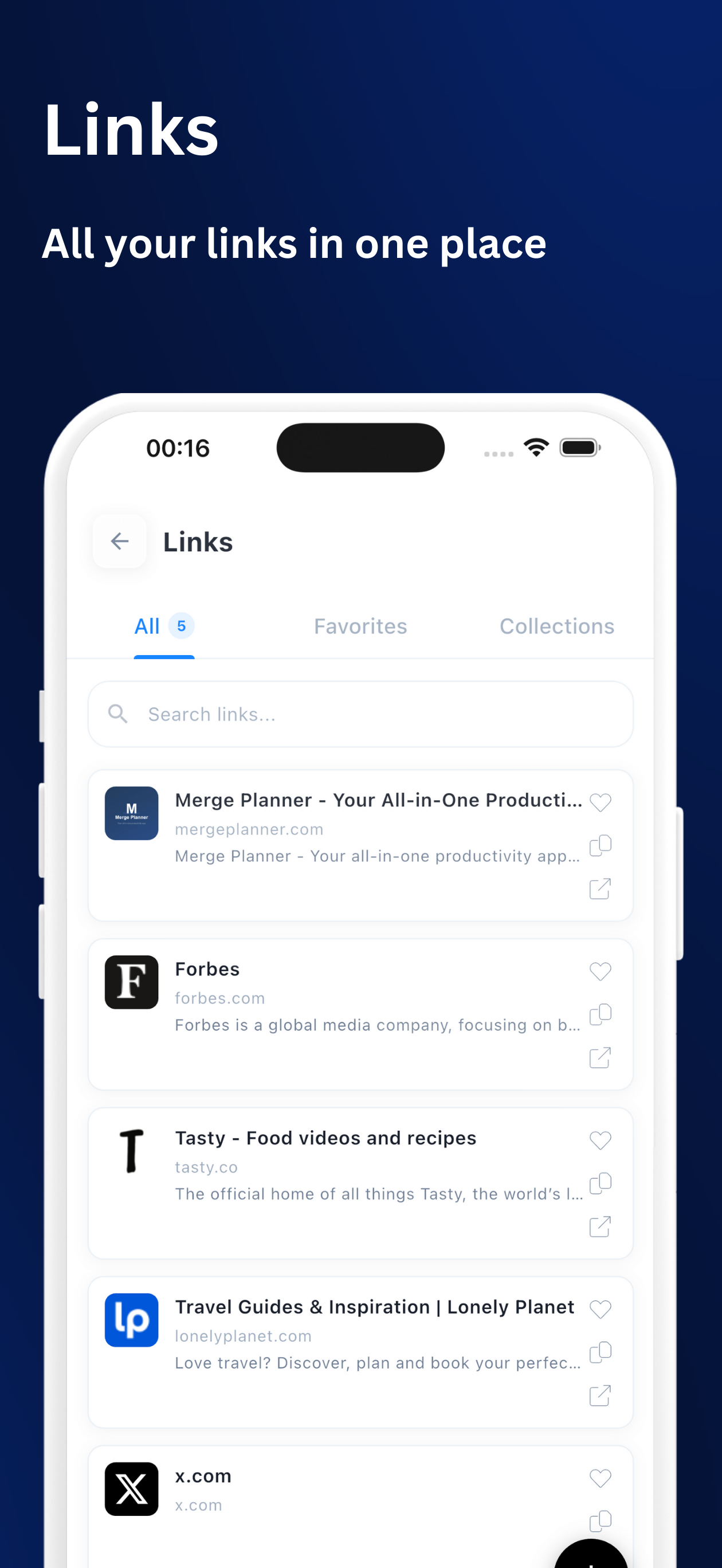The width and height of the screenshot is (722, 1568).
Task: Open Tasty link externally
Action: click(x=601, y=1226)
